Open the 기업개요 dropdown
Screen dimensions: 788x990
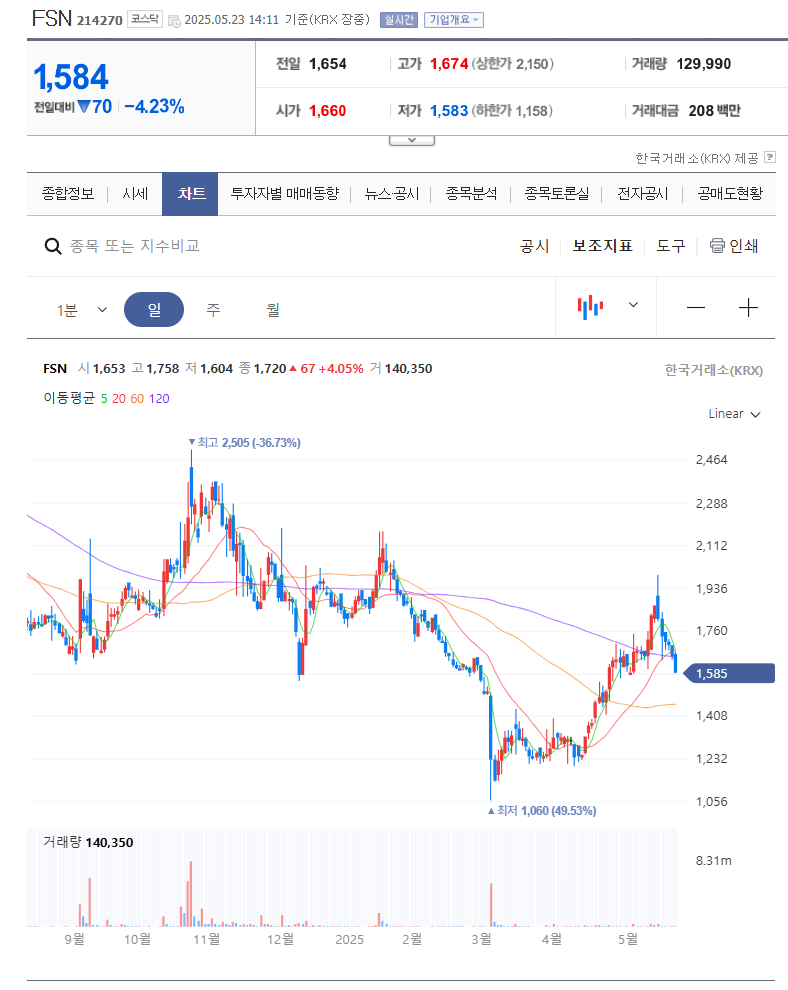coord(453,19)
